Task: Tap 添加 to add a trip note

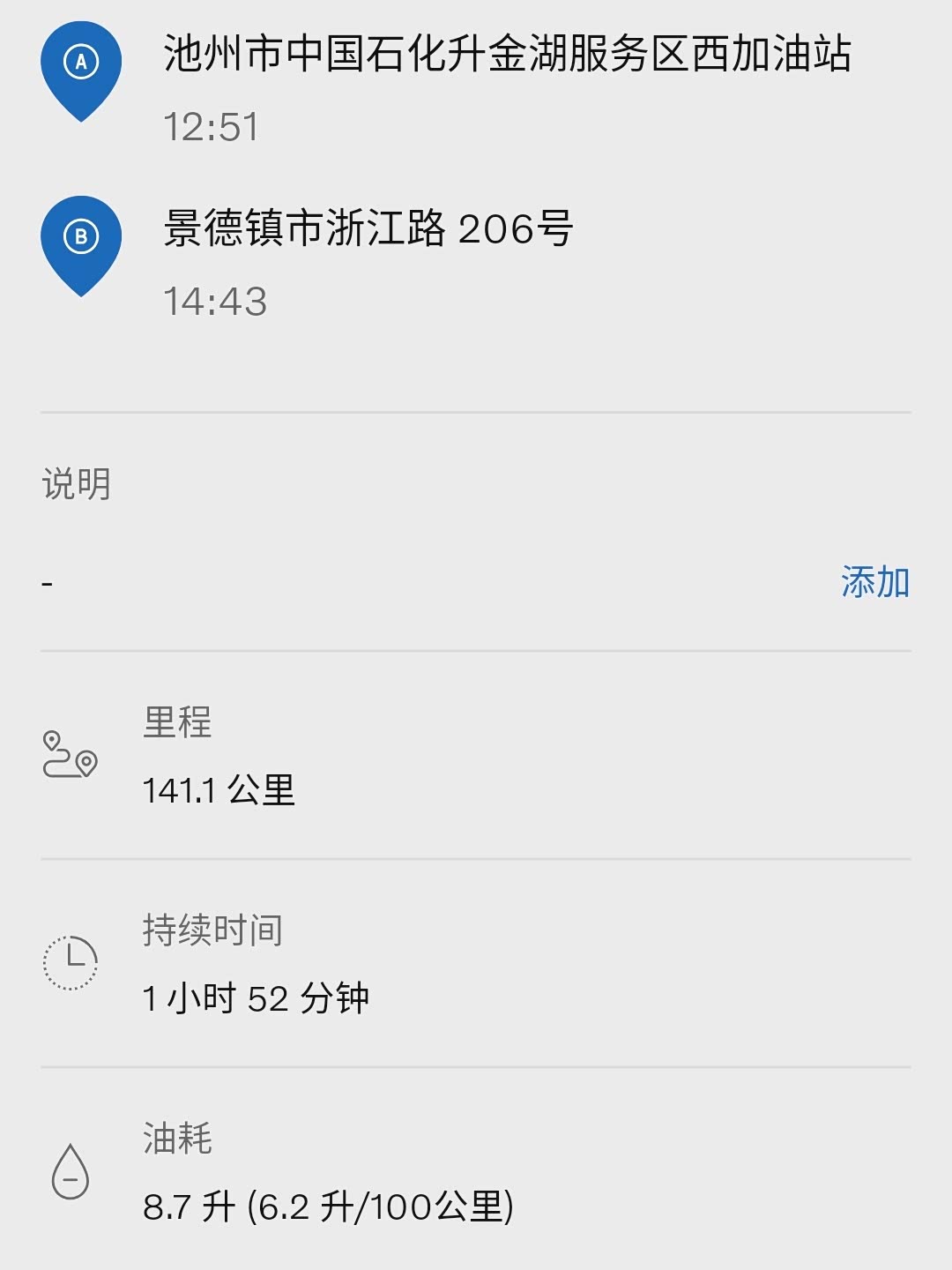Action: coord(874,583)
